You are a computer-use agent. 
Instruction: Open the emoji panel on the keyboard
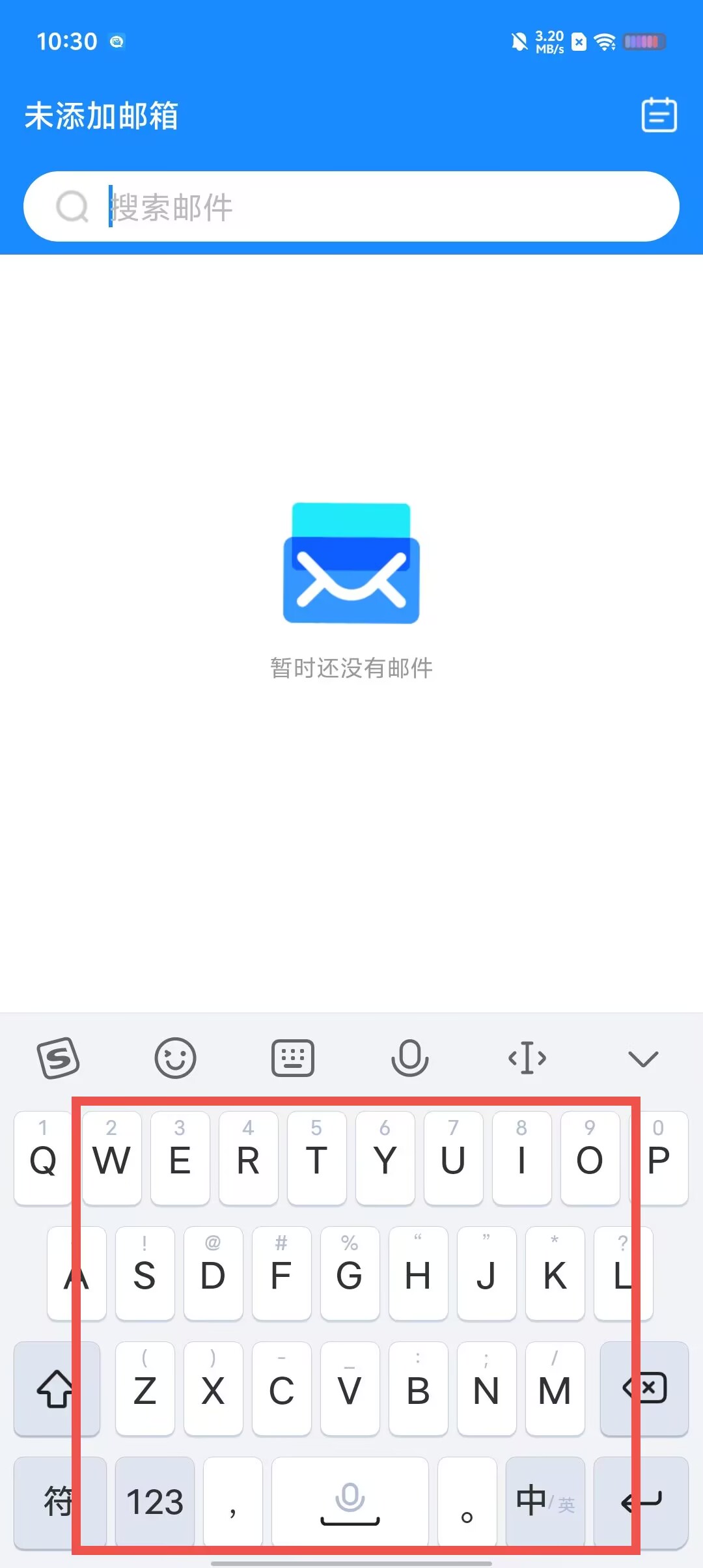pos(175,1058)
